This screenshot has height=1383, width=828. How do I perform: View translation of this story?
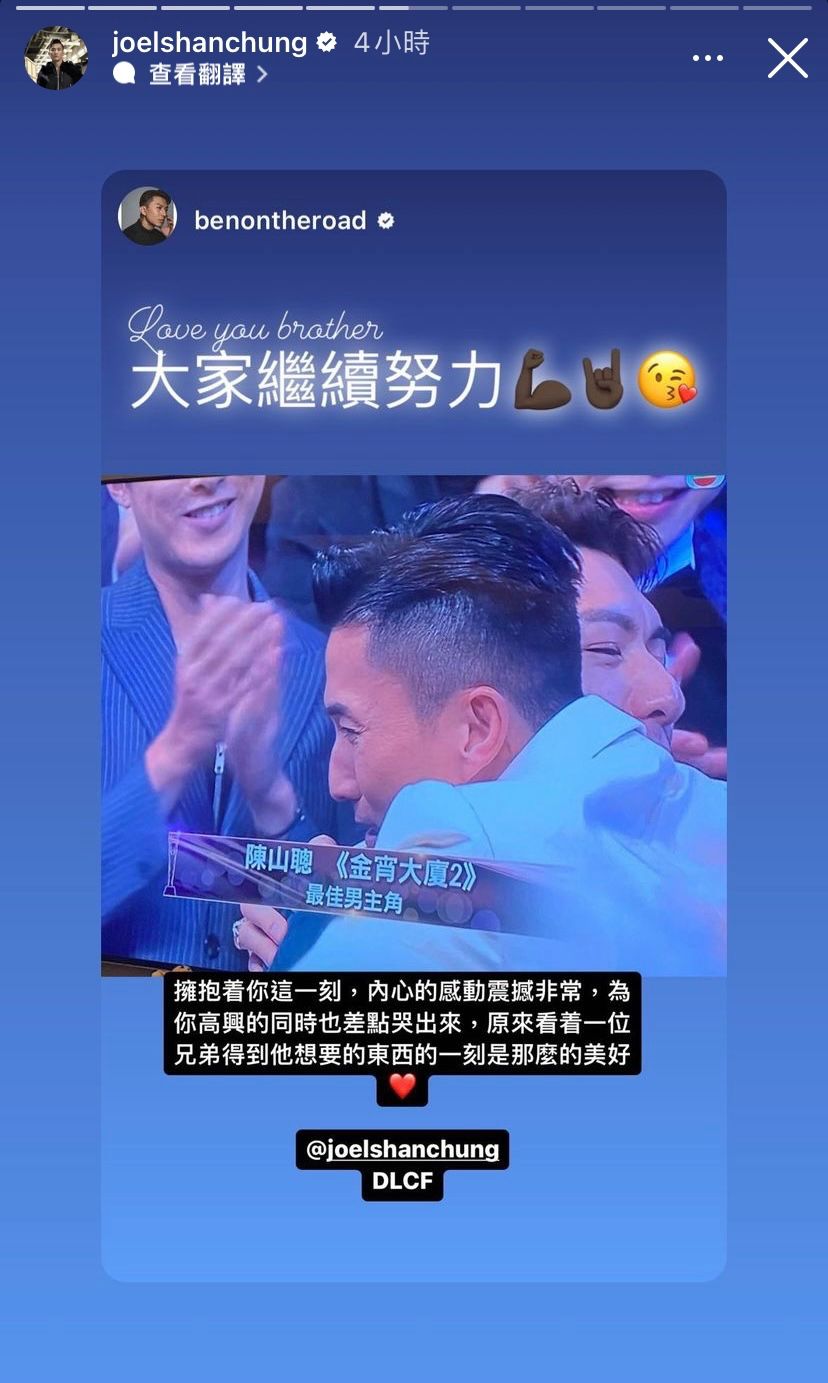pos(197,74)
